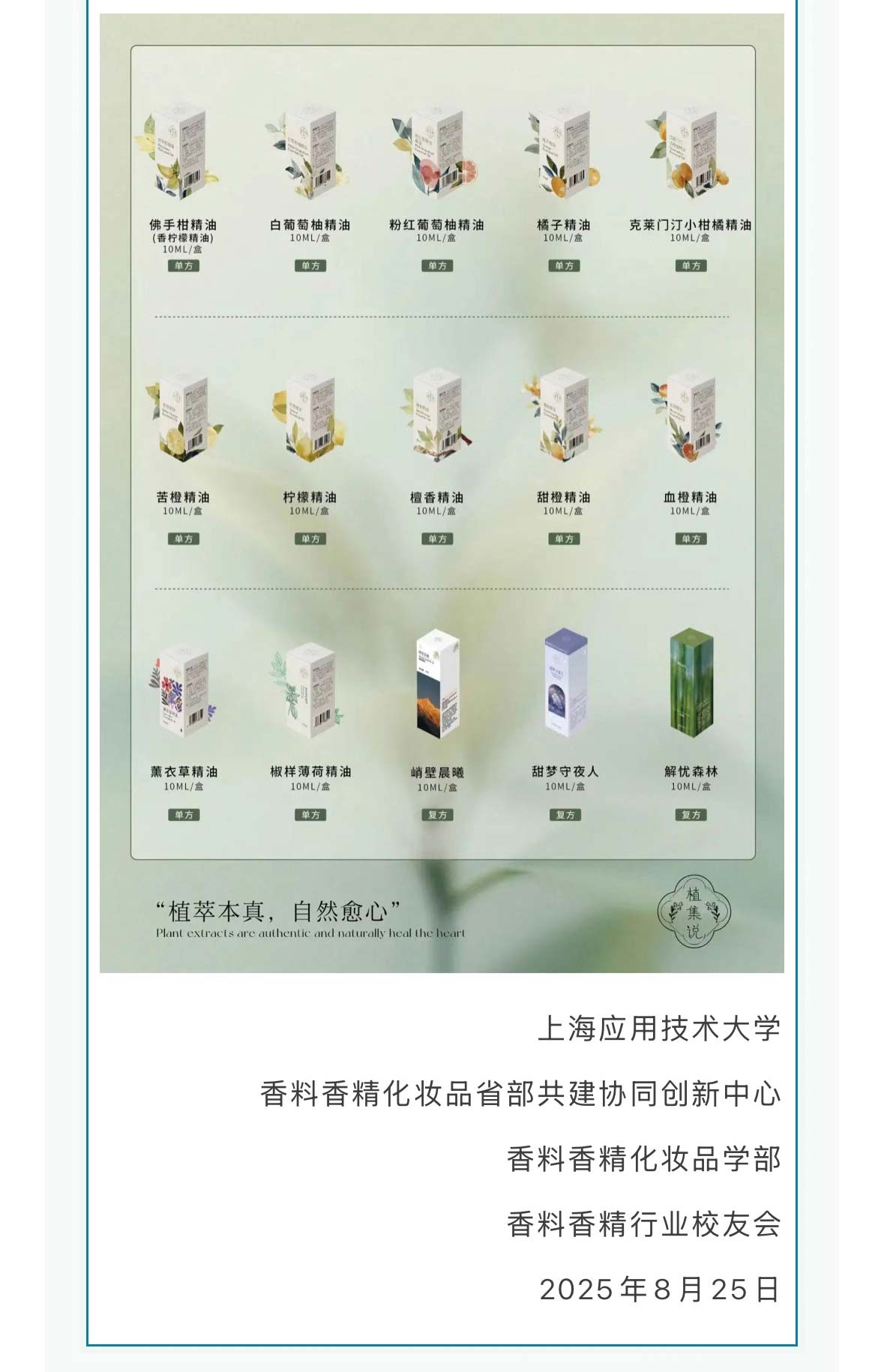The height and width of the screenshot is (1372, 884).
Task: Open the essential oil product poster image
Action: click(x=442, y=493)
